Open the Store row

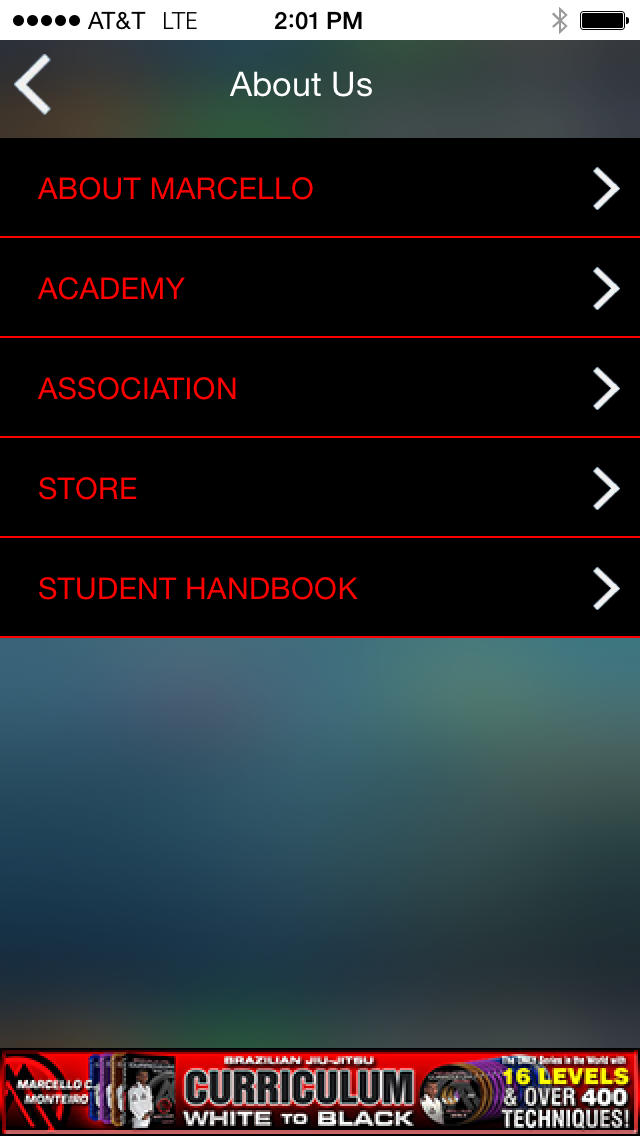(320, 488)
